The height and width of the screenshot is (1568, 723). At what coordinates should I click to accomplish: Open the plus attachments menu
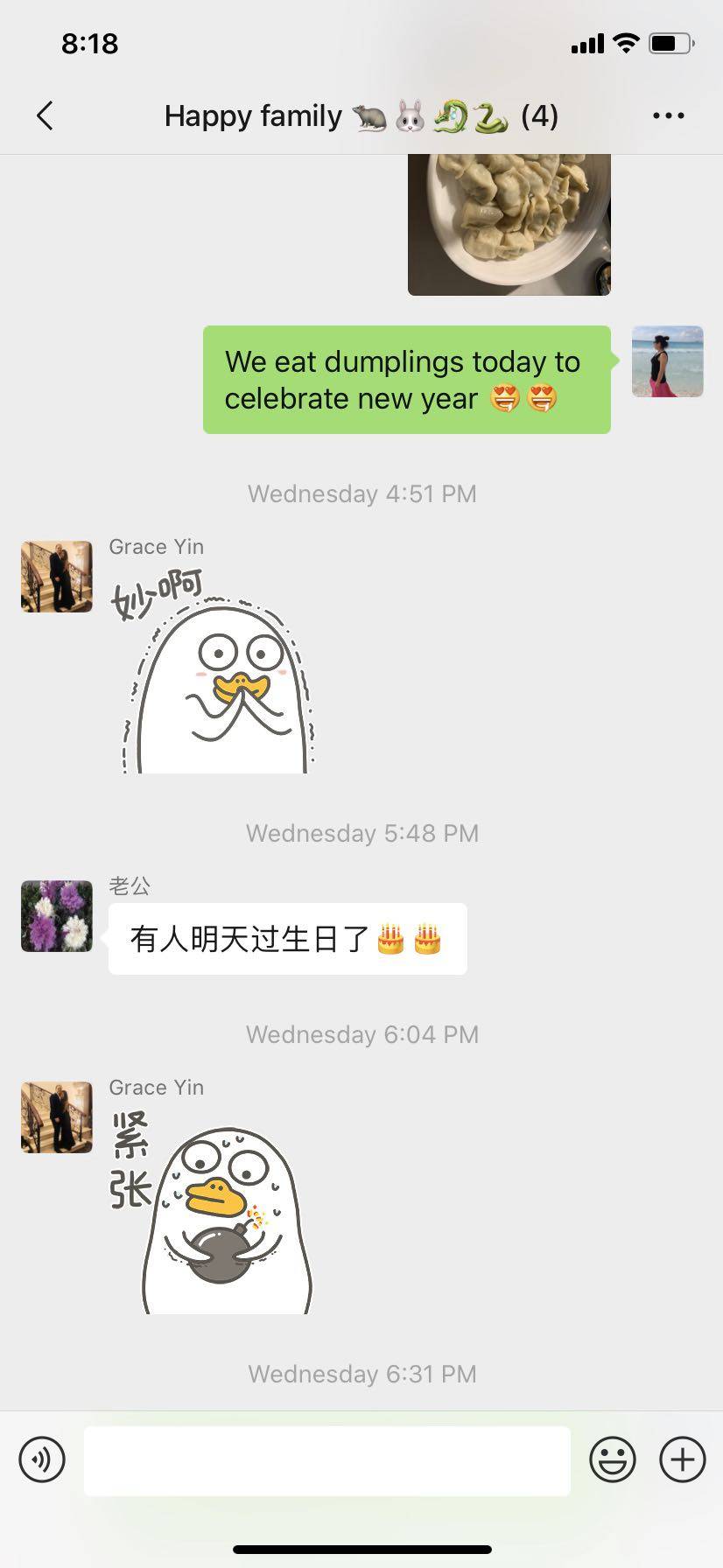point(682,1459)
